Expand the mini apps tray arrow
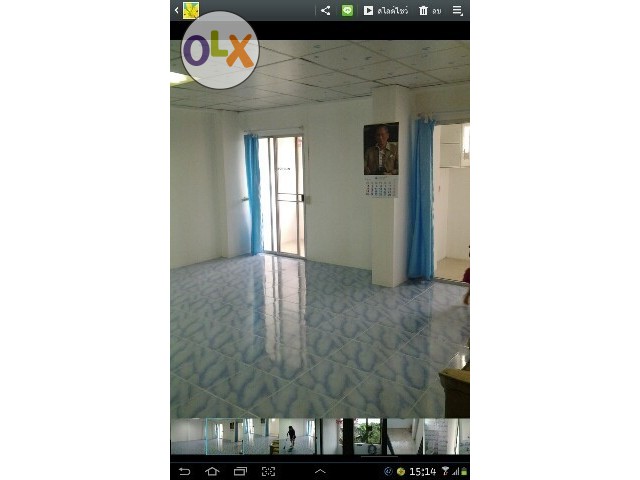The height and width of the screenshot is (480, 640). coord(320,471)
